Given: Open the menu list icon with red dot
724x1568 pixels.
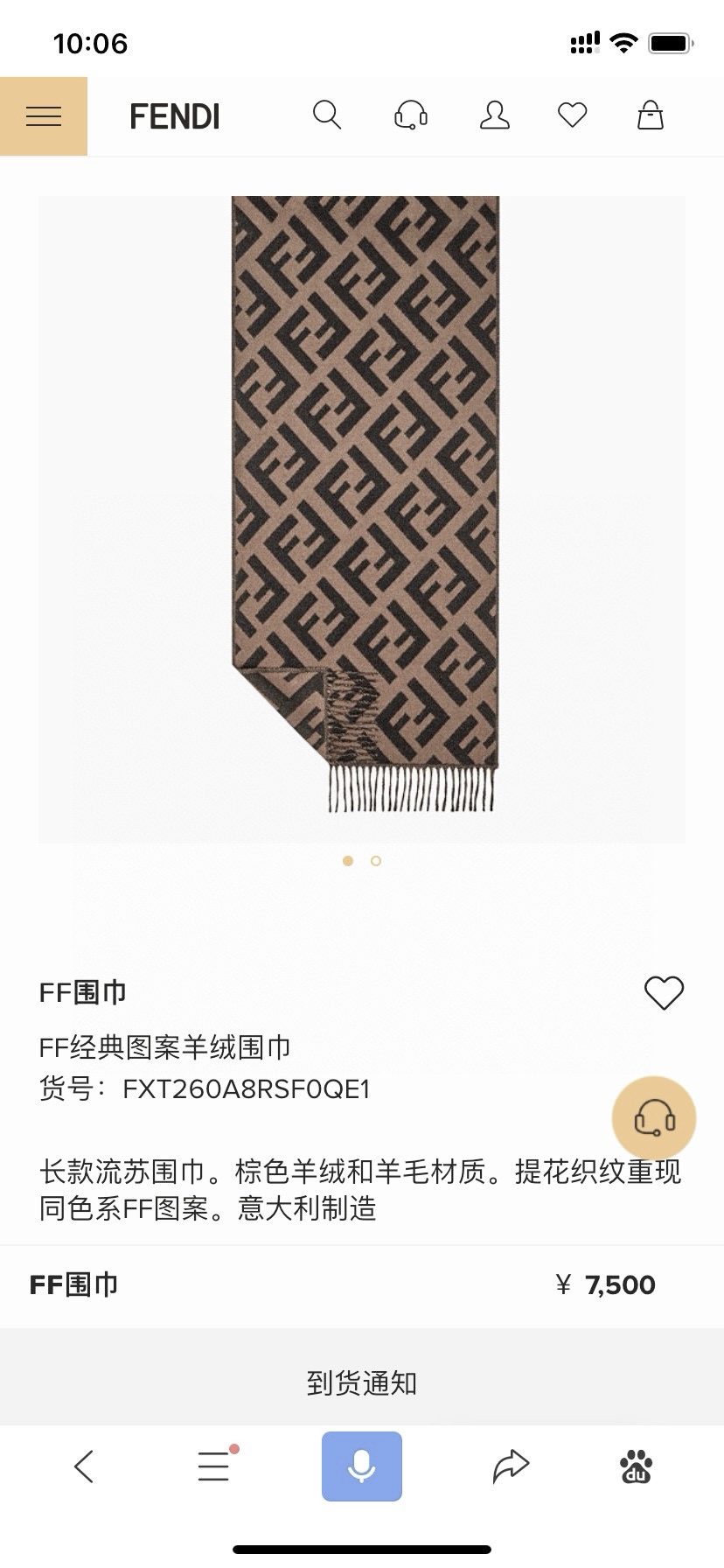Looking at the screenshot, I should [213, 1466].
